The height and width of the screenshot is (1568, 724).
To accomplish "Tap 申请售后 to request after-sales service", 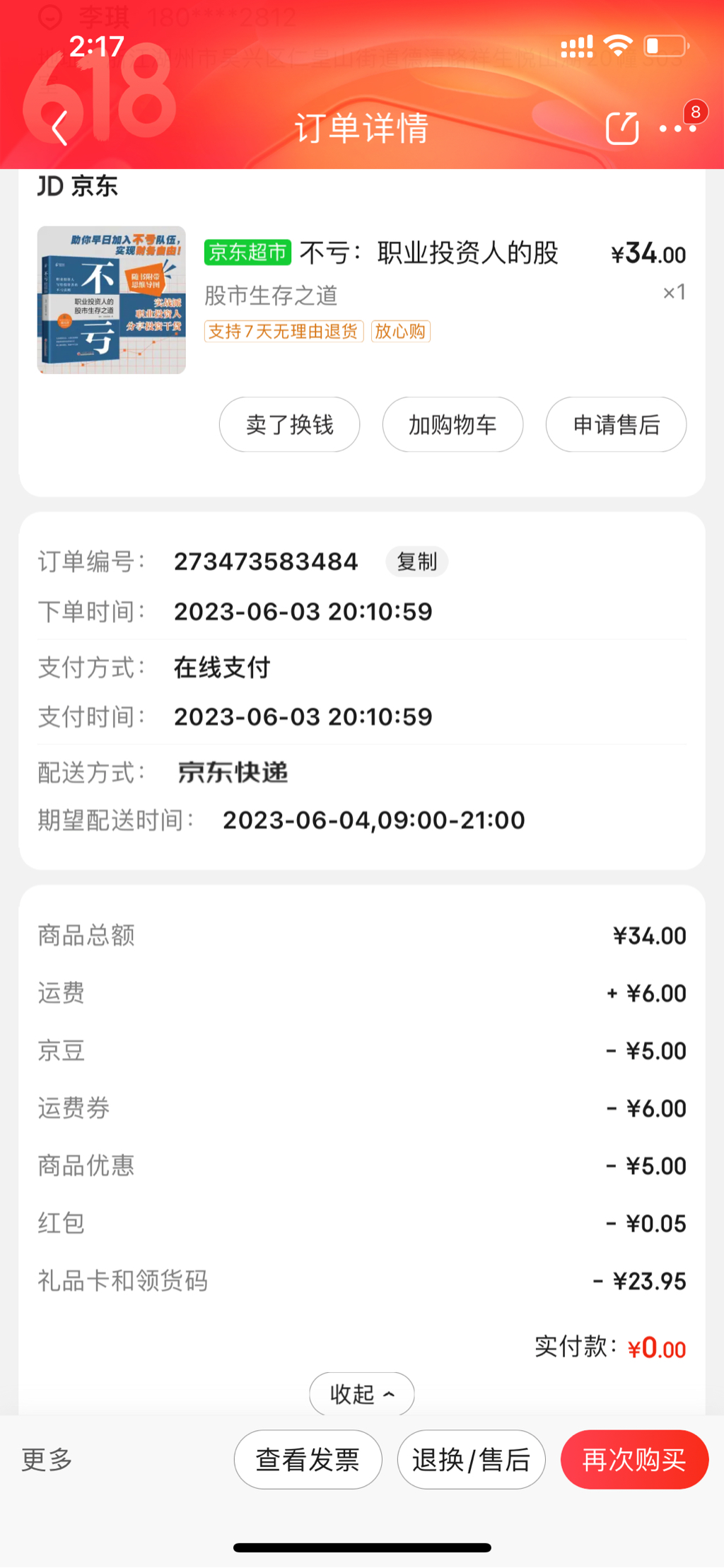I will click(x=616, y=425).
